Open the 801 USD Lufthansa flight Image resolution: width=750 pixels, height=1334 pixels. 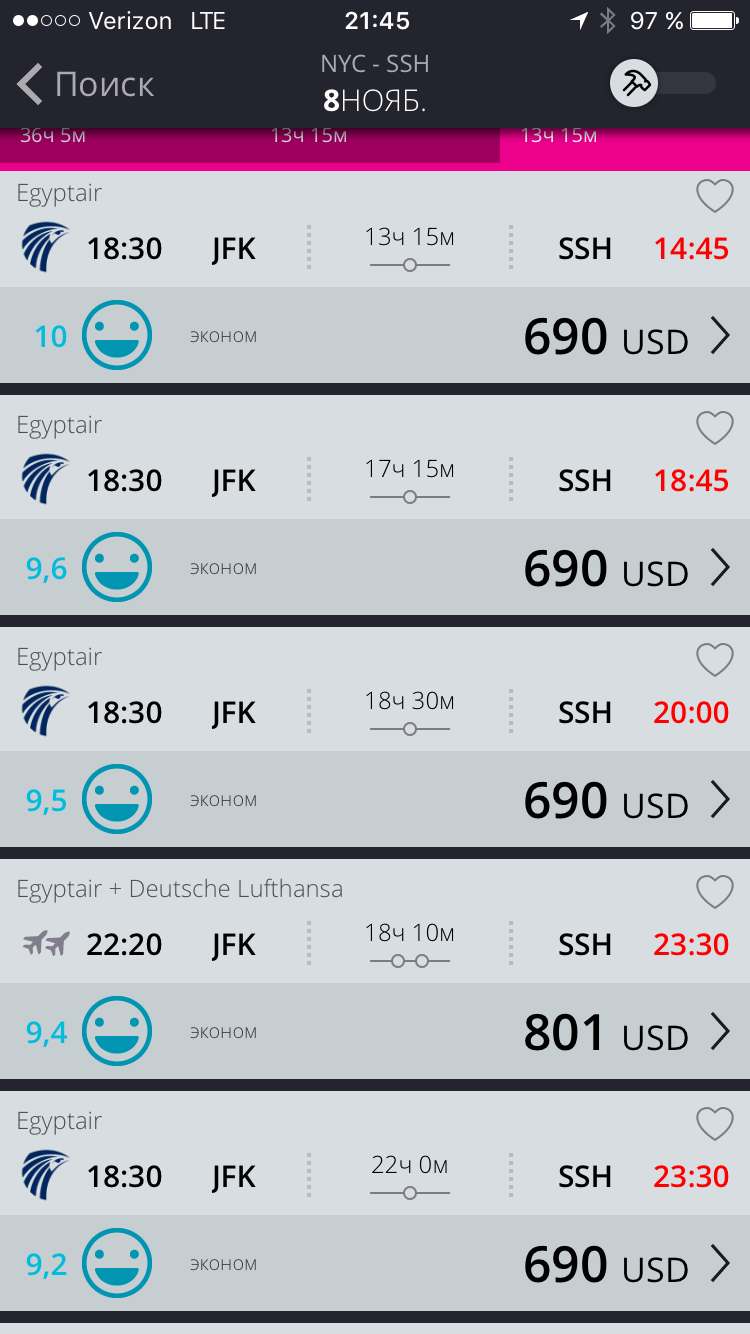coord(720,1033)
